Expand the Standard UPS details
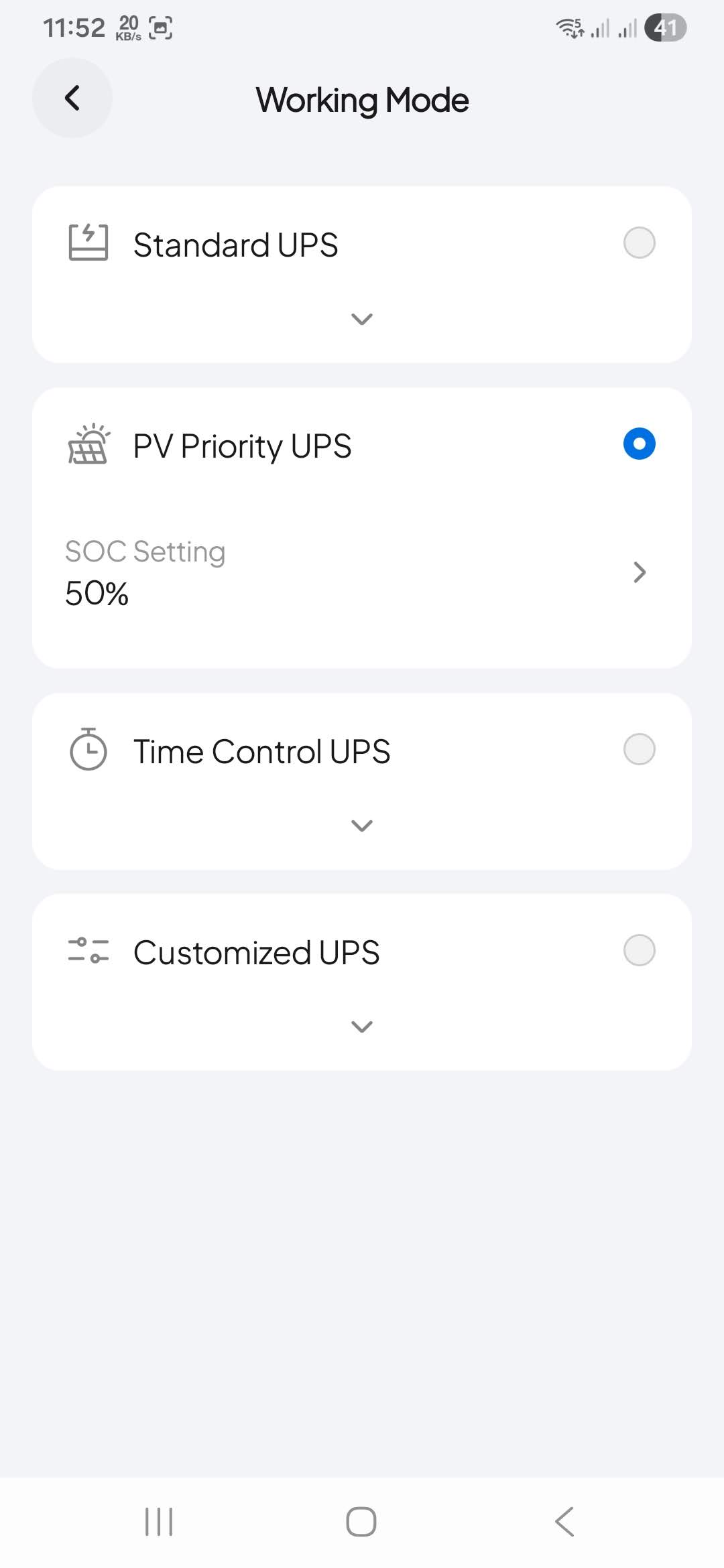Viewport: 724px width, 1568px height. [362, 319]
